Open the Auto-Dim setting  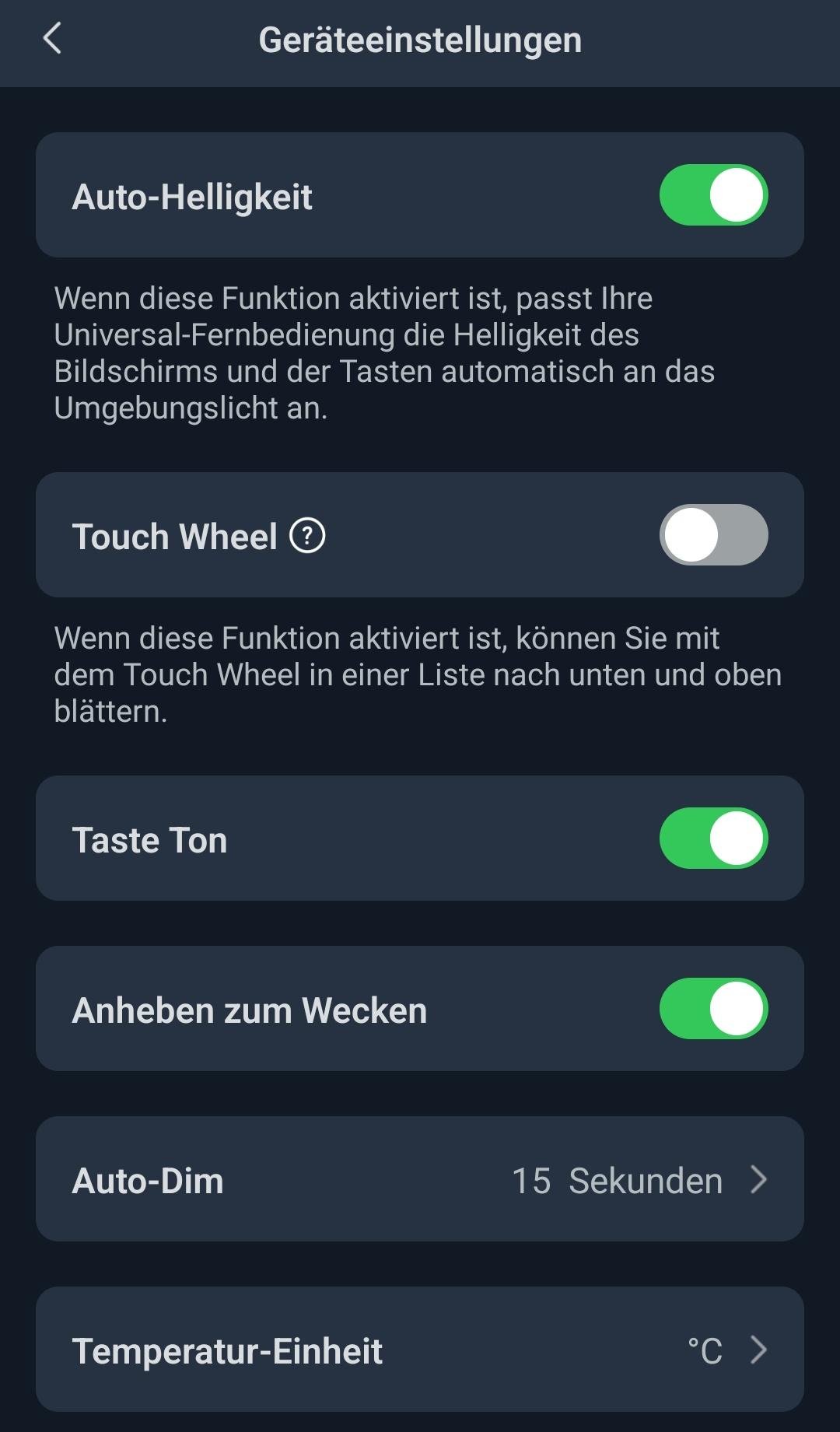[420, 1179]
